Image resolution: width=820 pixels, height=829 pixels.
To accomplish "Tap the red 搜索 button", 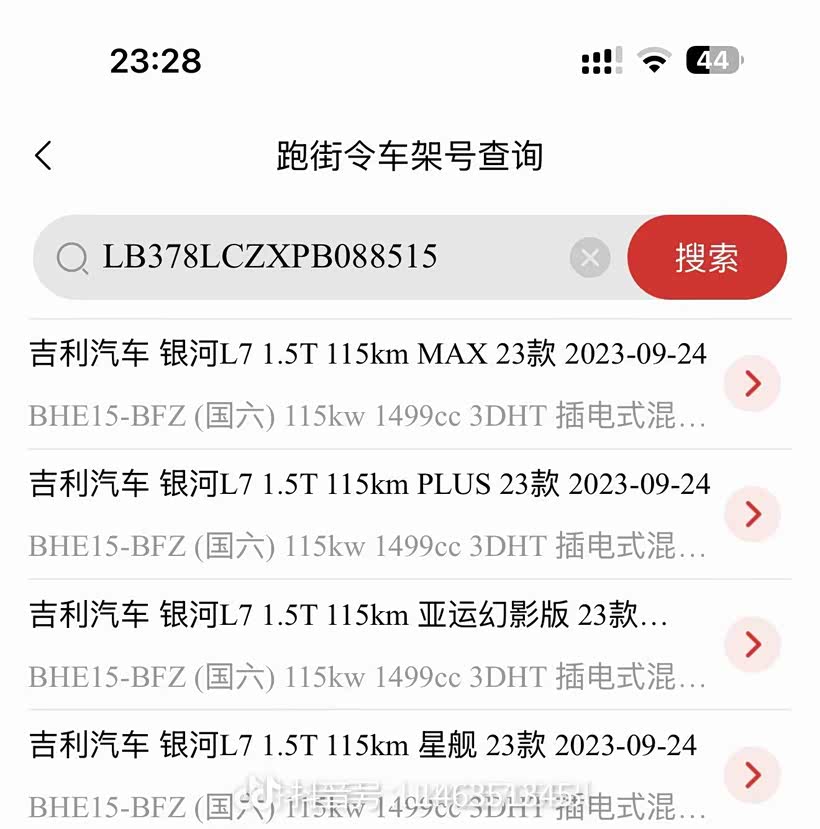I will coord(706,258).
